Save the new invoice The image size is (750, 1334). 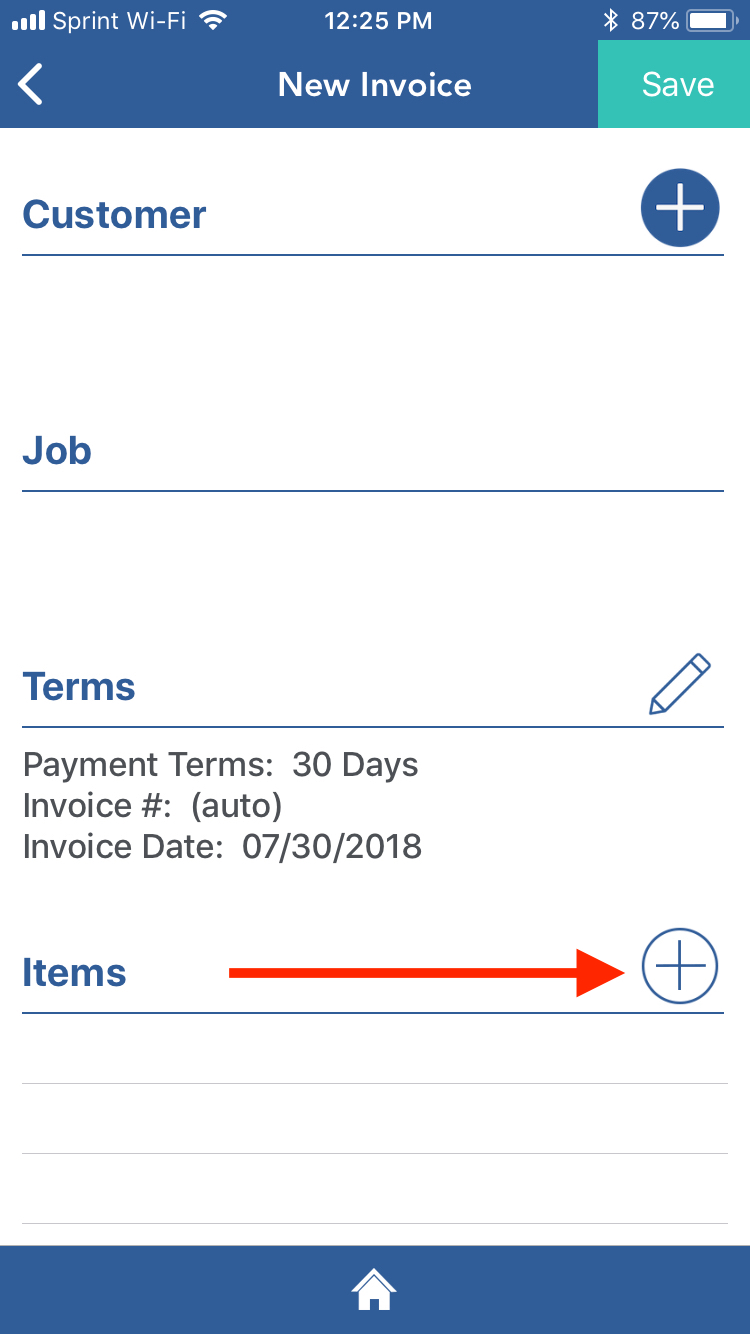click(x=676, y=85)
